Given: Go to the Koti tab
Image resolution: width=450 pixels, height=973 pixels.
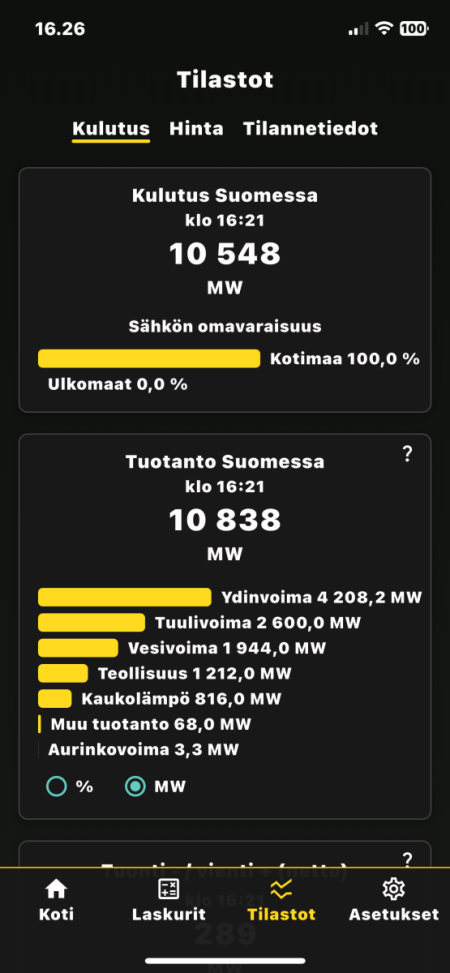Looking at the screenshot, I should tap(56, 900).
